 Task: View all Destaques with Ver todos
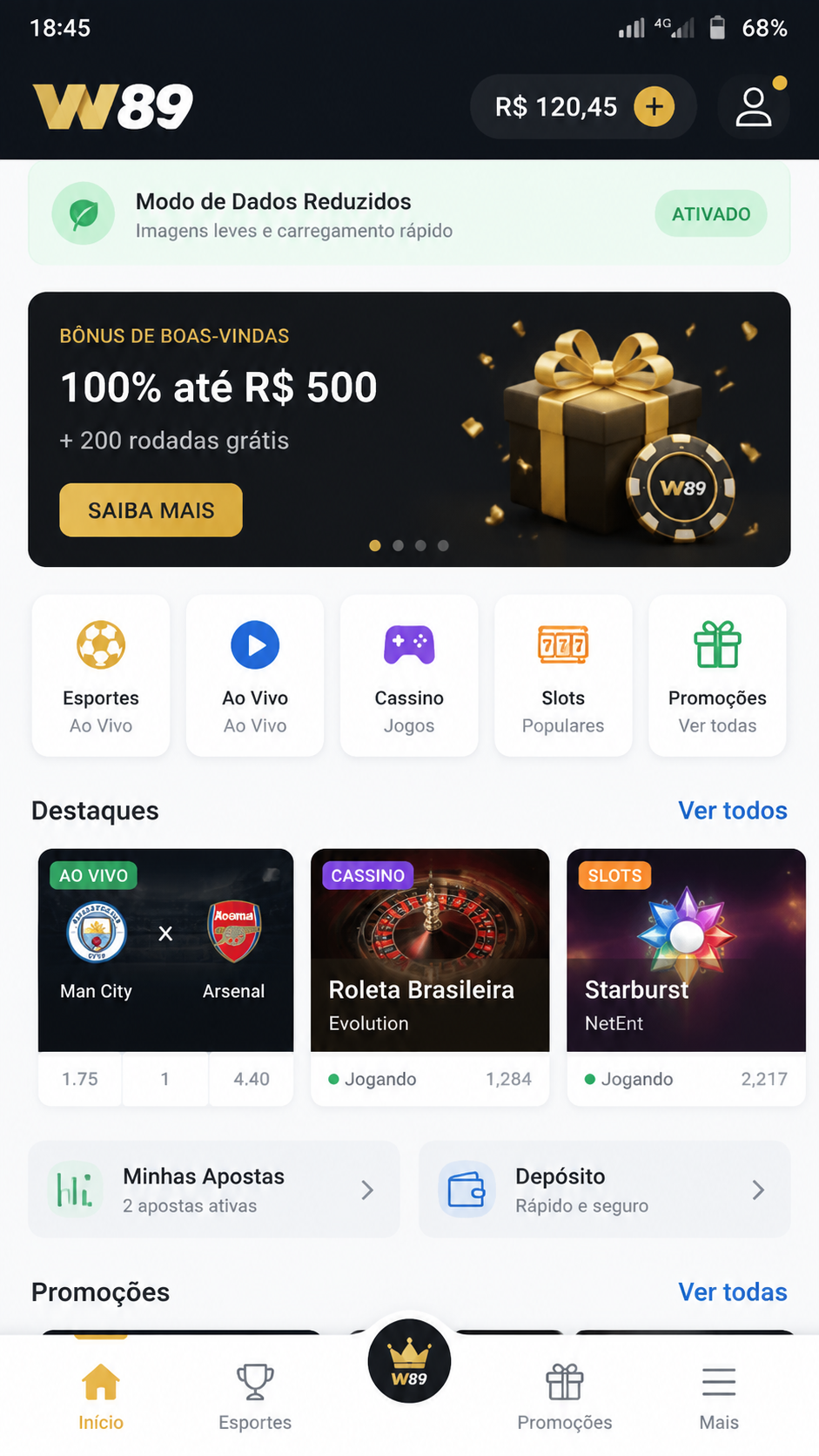733,811
